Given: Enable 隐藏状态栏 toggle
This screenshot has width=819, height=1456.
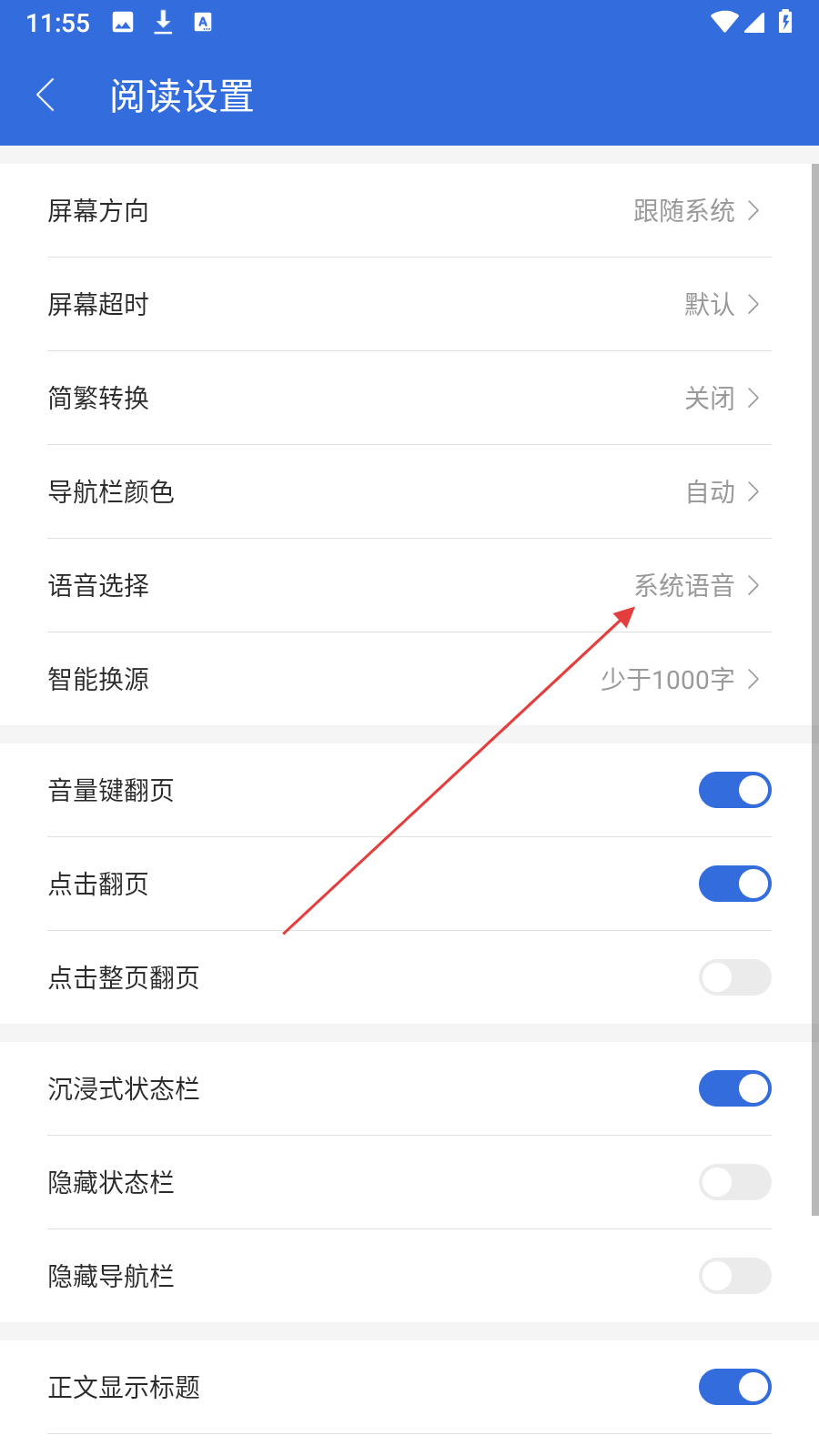Looking at the screenshot, I should [x=735, y=1182].
